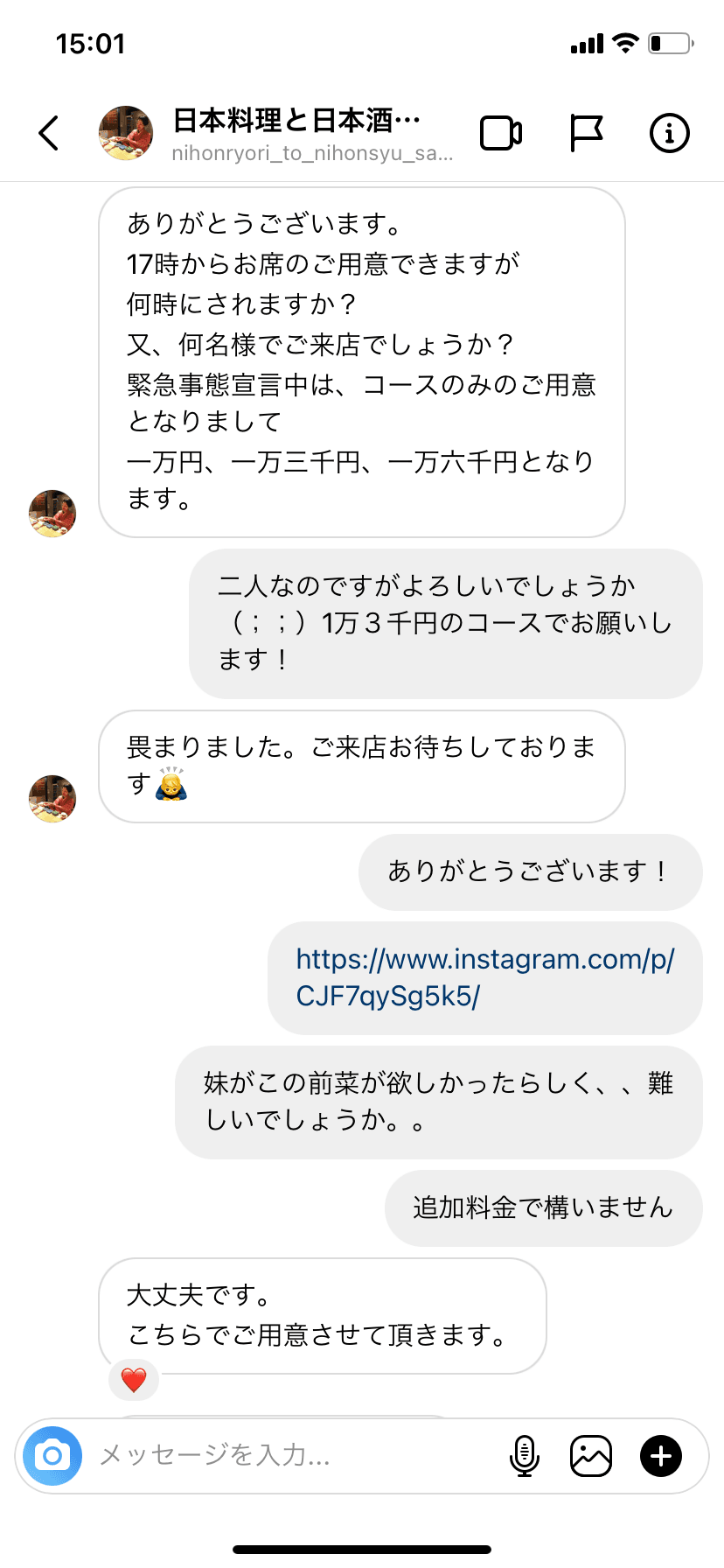724x1568 pixels.
Task: Open the conversation details info icon
Action: (x=669, y=133)
